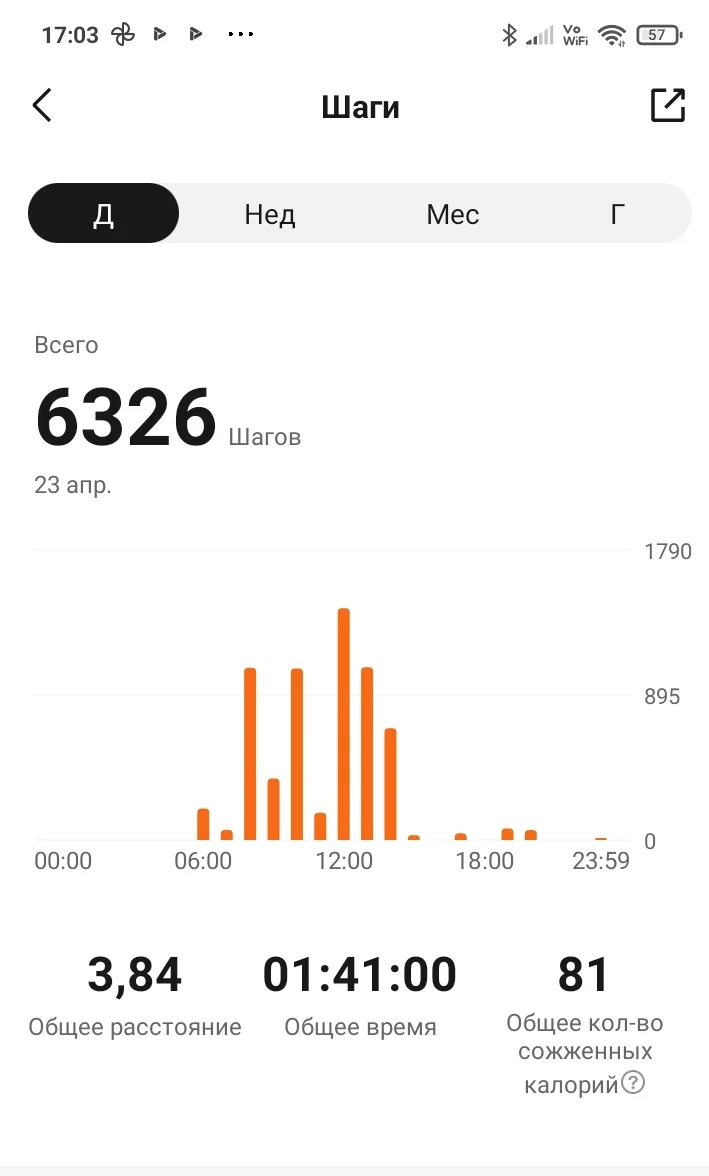Select the Д day tab
The width and height of the screenshot is (709, 1176).
[104, 214]
